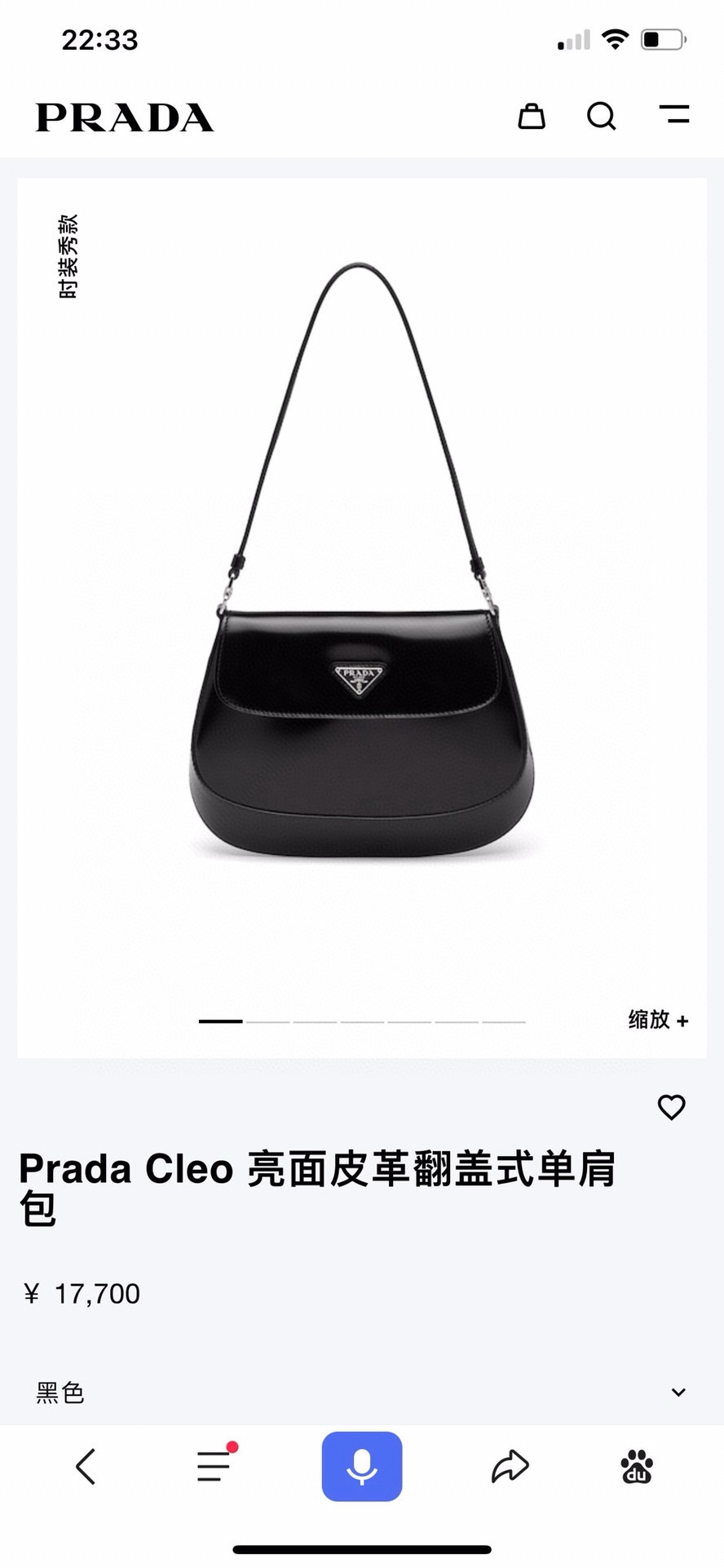Start voice search with the microphone
724x1568 pixels.
[x=362, y=1466]
